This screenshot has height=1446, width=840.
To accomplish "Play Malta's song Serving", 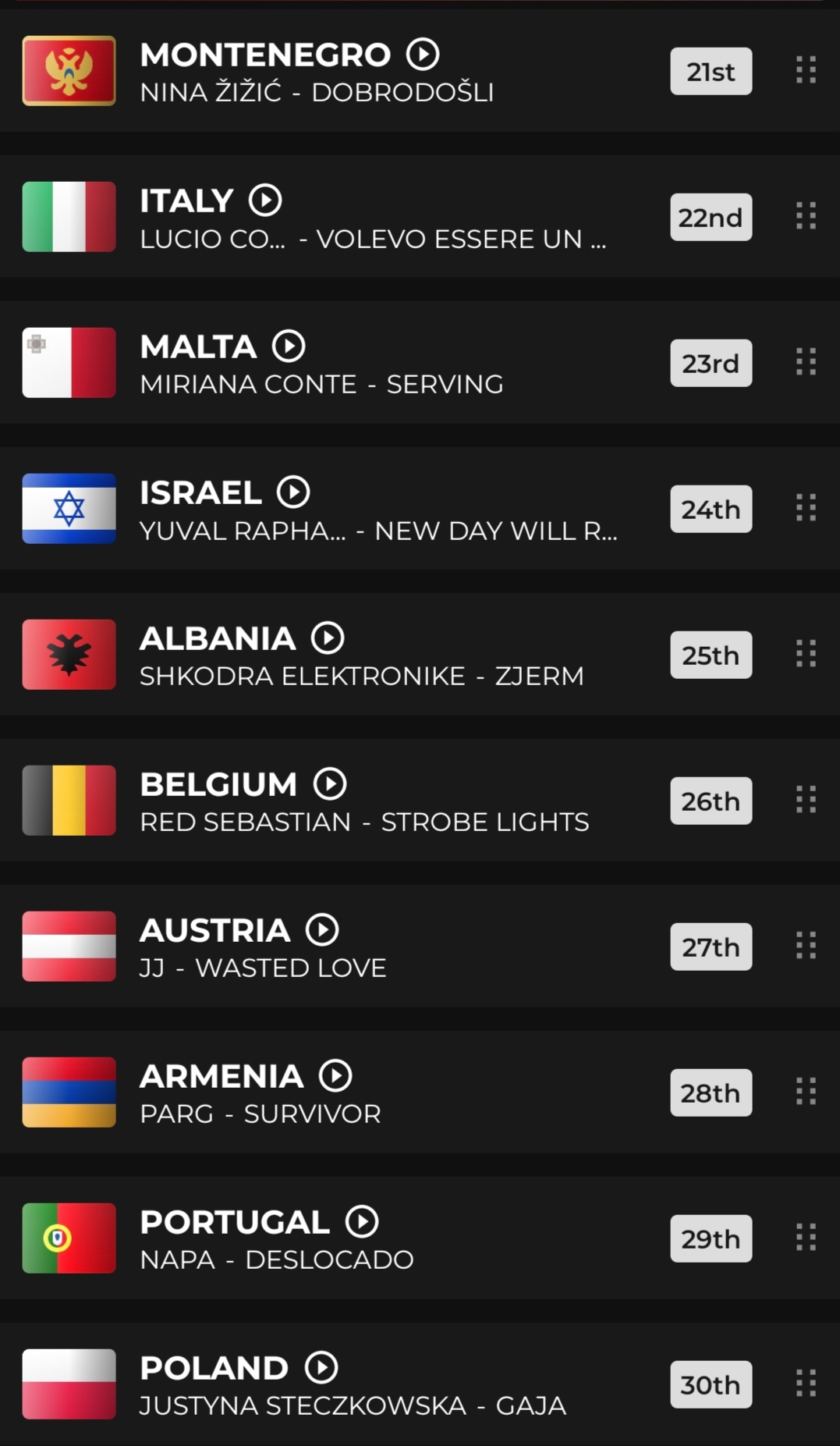I will point(289,346).
